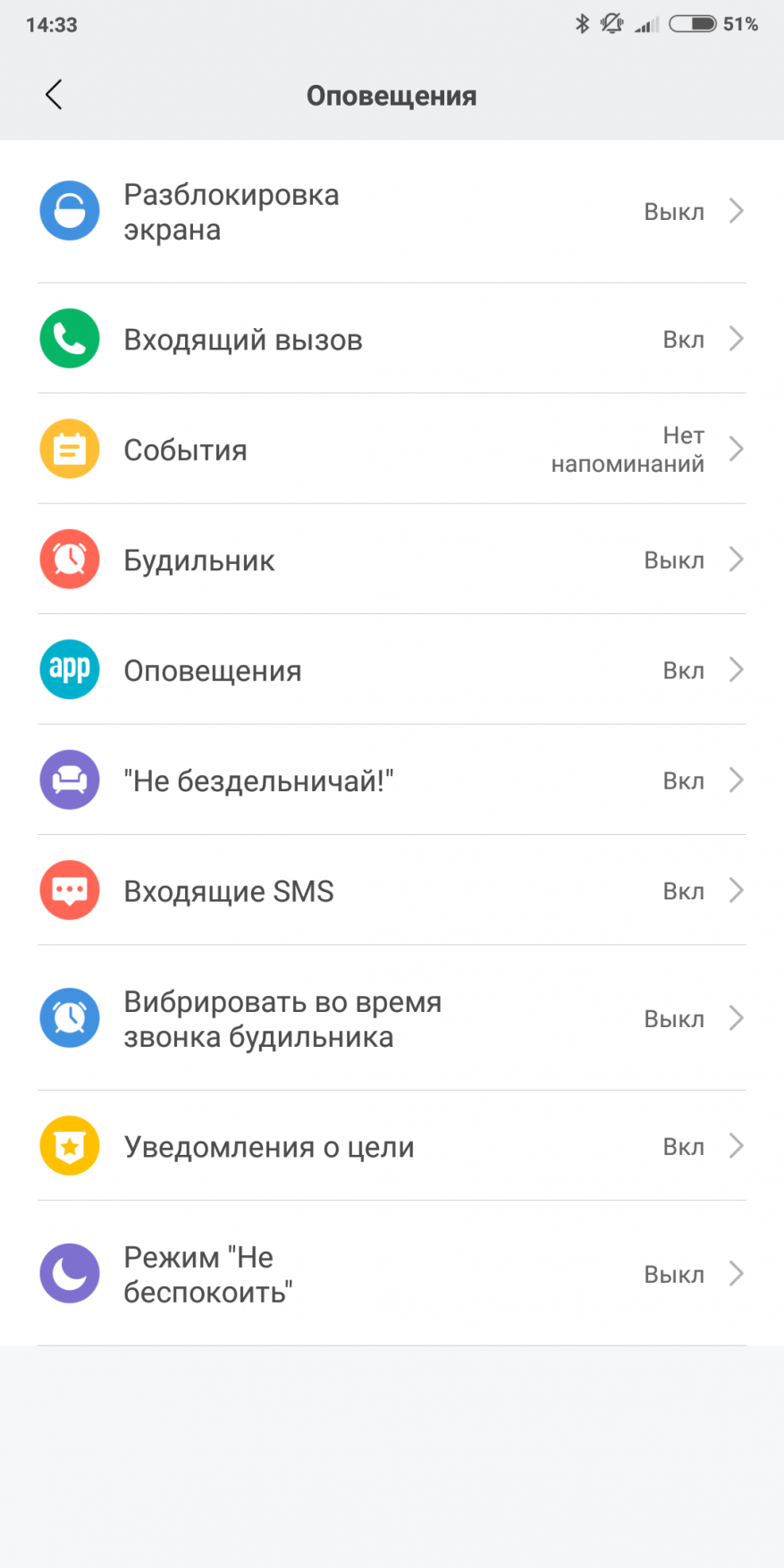This screenshot has width=784, height=1568.
Task: Open the События reminders row
Action: point(392,450)
